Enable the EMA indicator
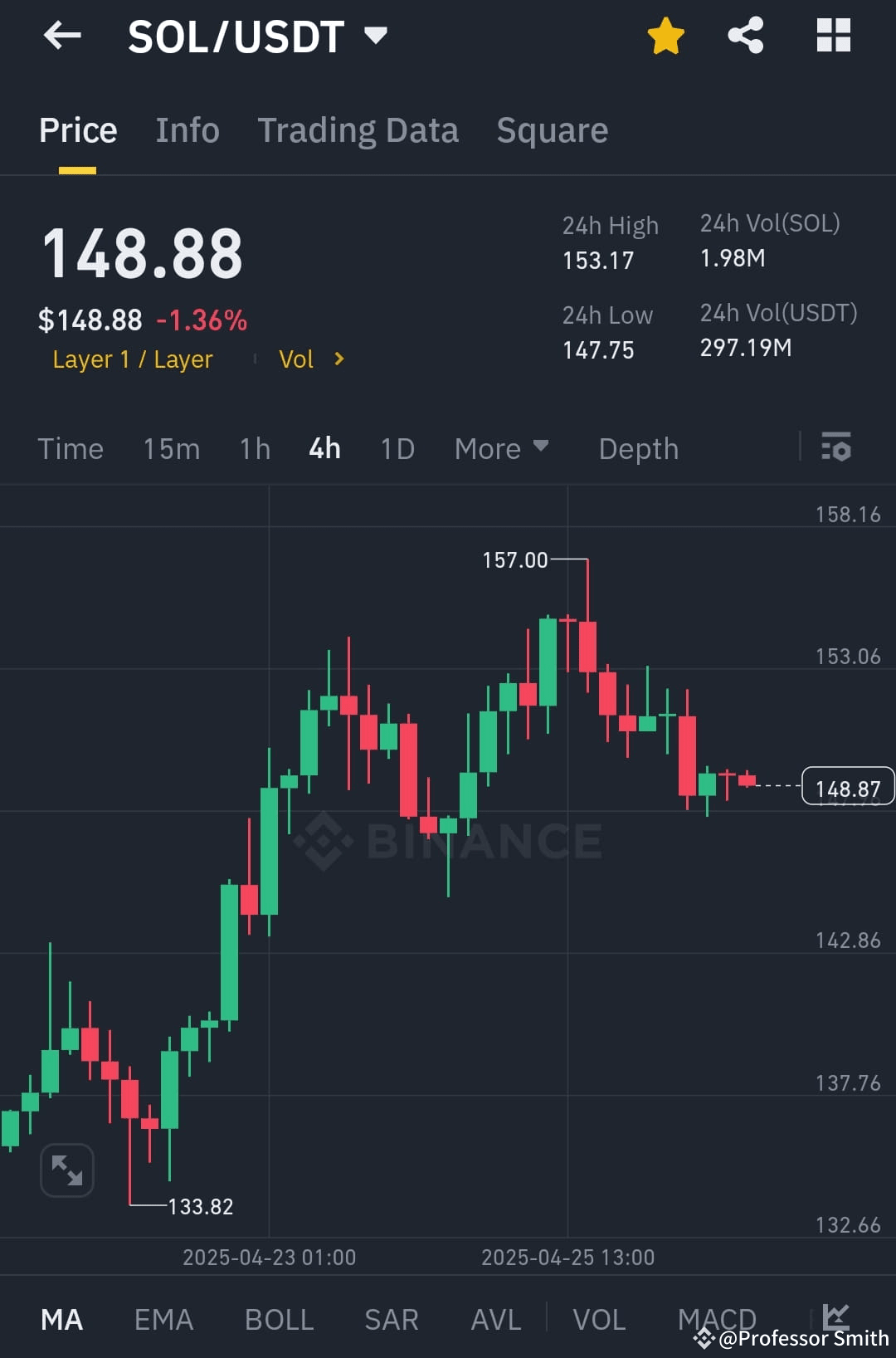896x1358 pixels. click(163, 1318)
